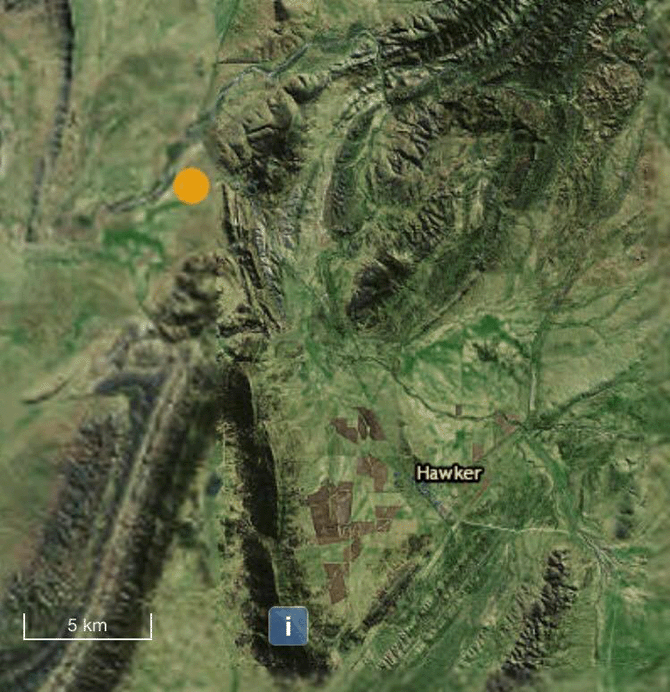Tap the orange location marker
670x692 pixels.
[x=191, y=186]
